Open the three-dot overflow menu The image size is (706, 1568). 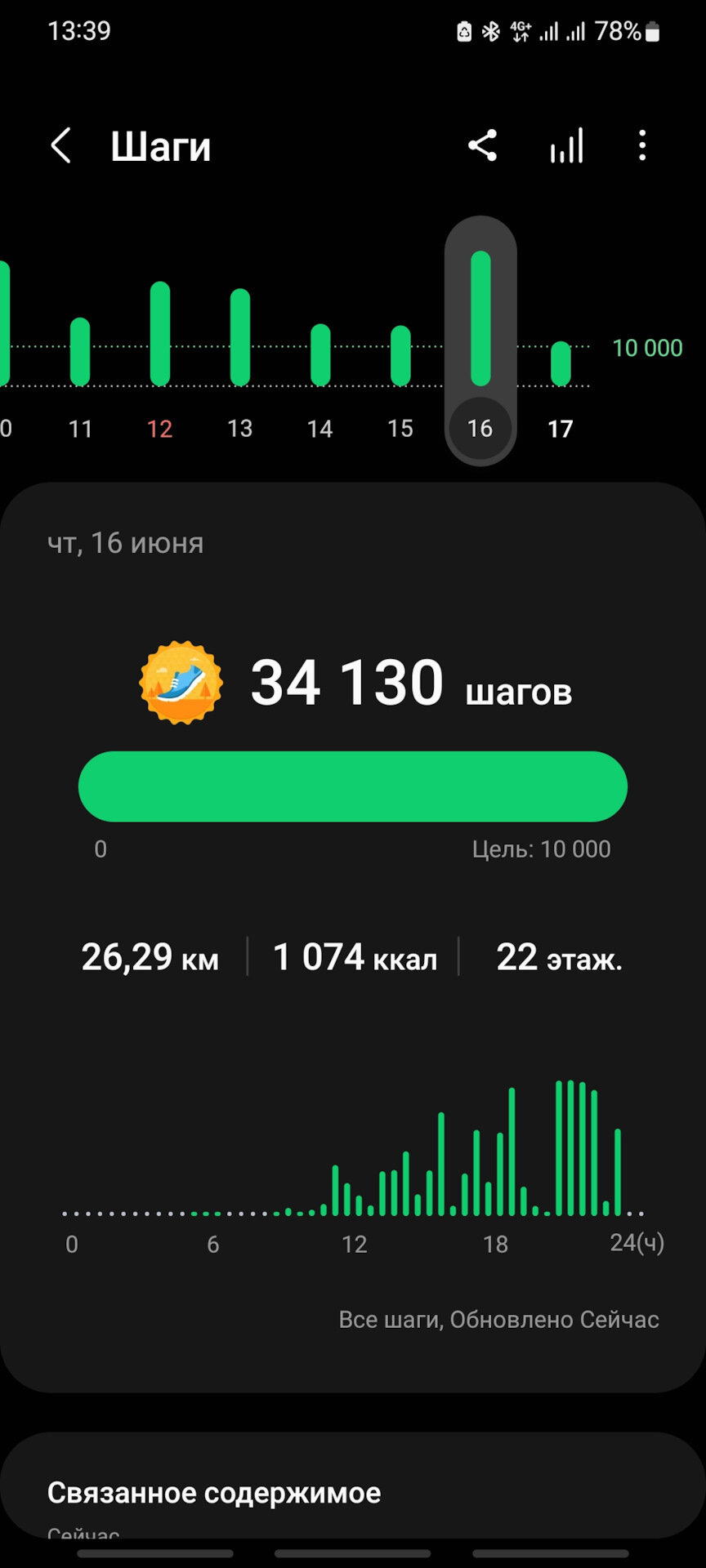pos(642,146)
